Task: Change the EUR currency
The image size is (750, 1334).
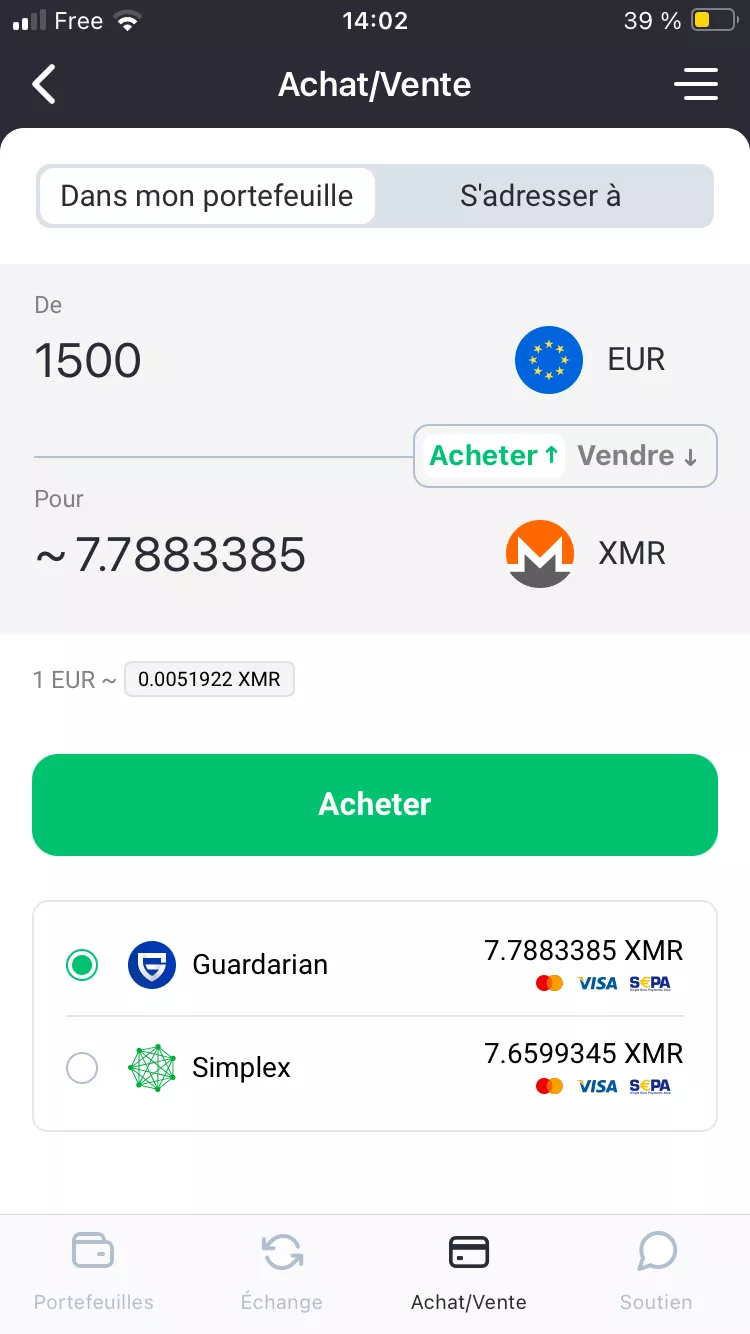Action: [590, 360]
